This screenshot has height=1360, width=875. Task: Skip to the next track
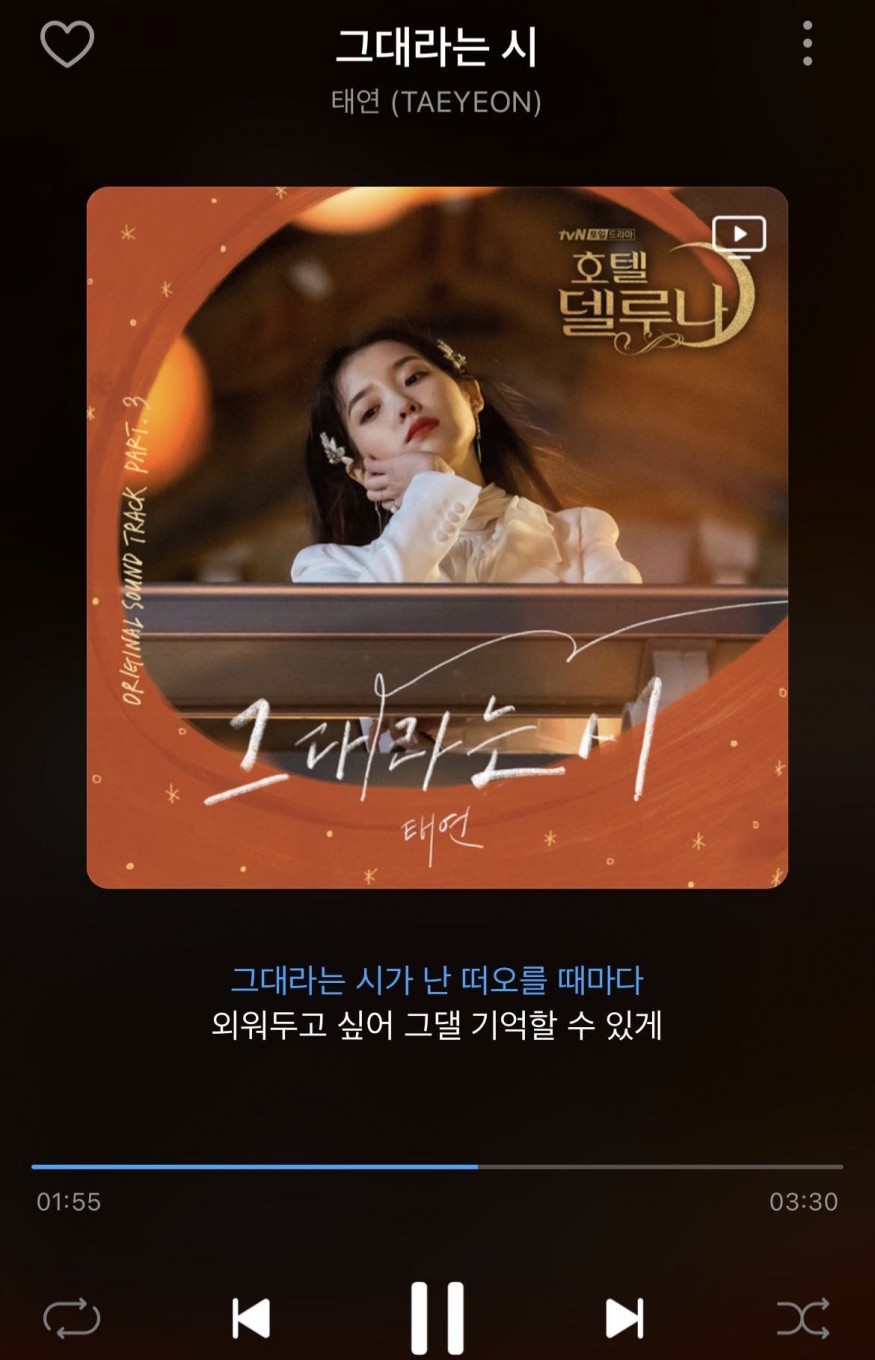[624, 1319]
